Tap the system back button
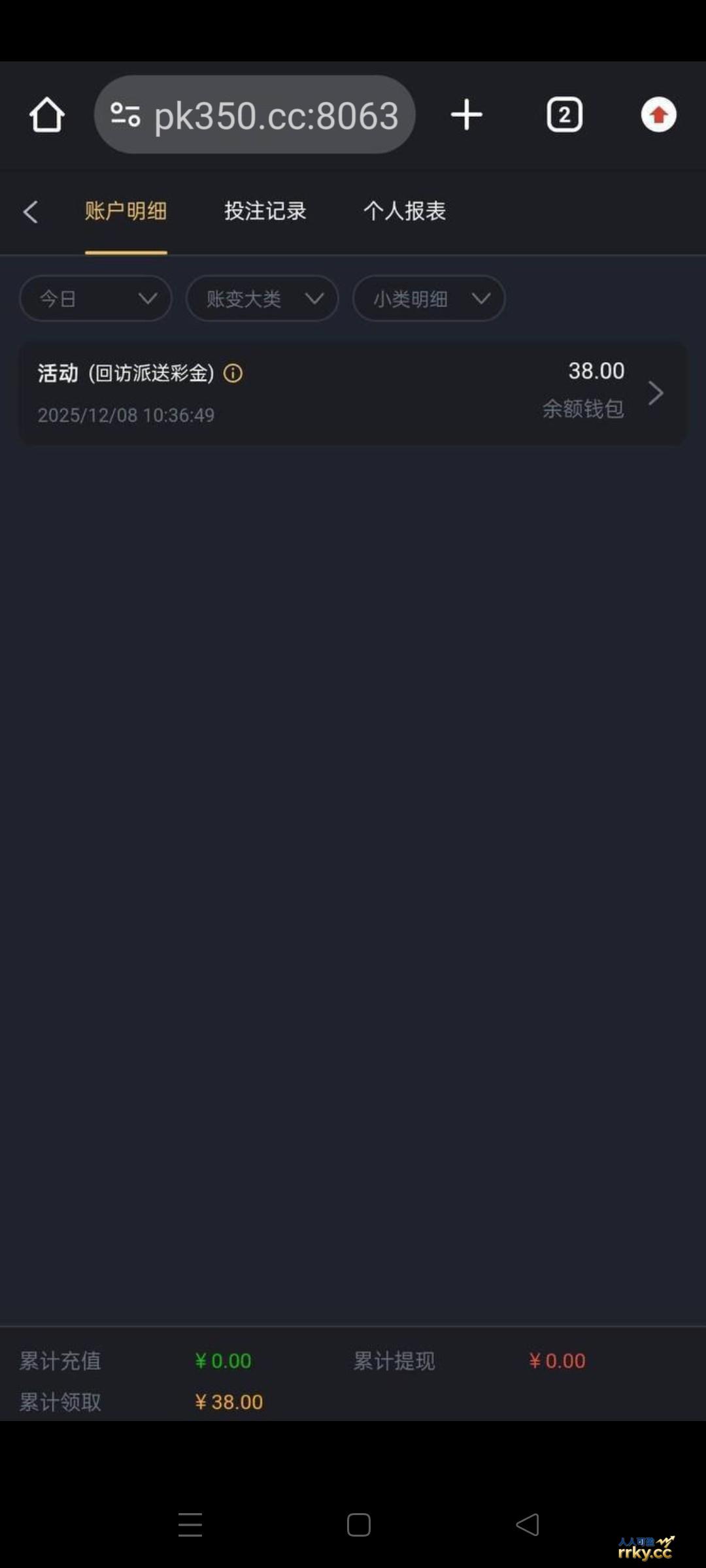 click(x=527, y=1525)
